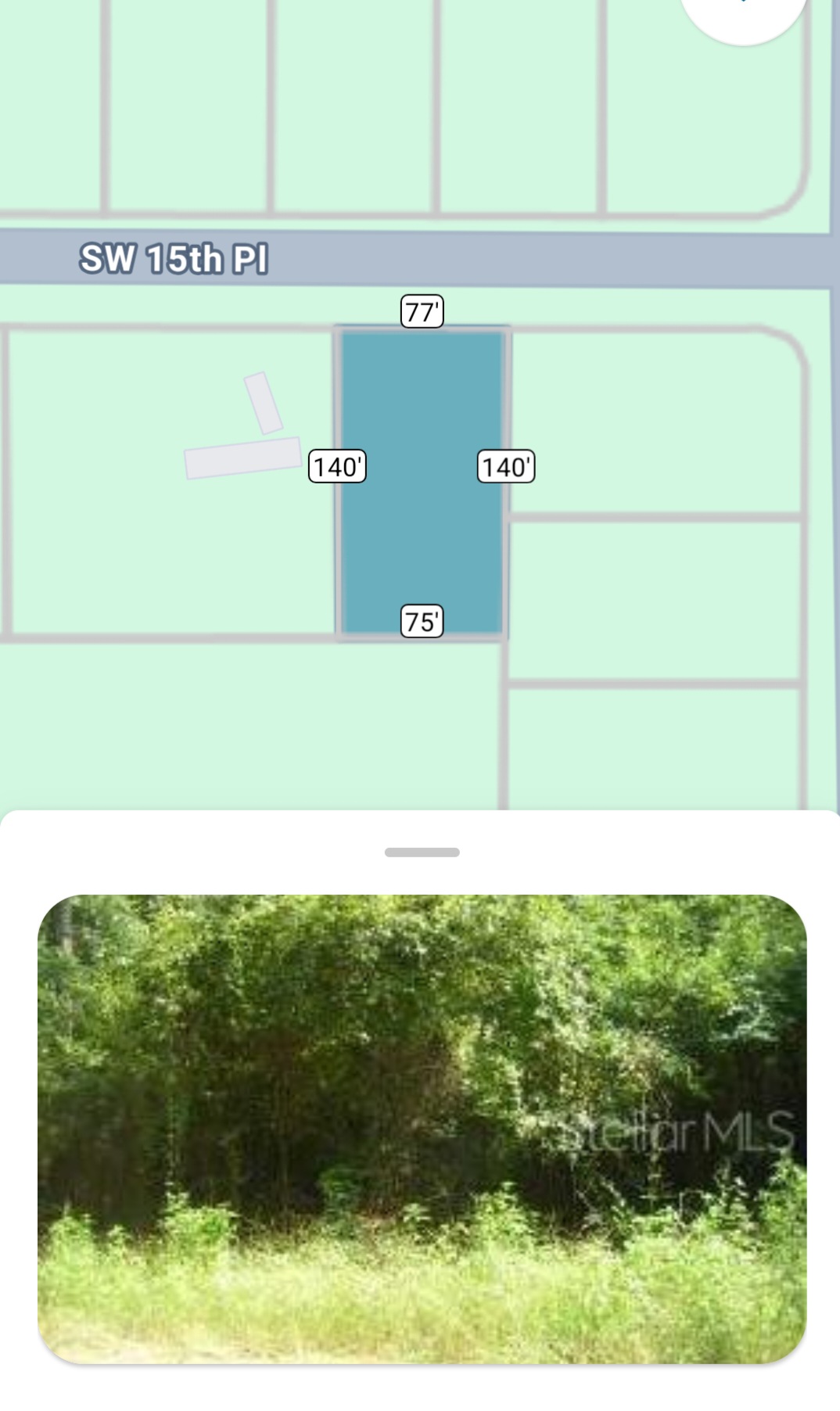Viewport: 840px width, 1411px height.
Task: Select the SW 15th Pl street label
Action: click(x=174, y=256)
